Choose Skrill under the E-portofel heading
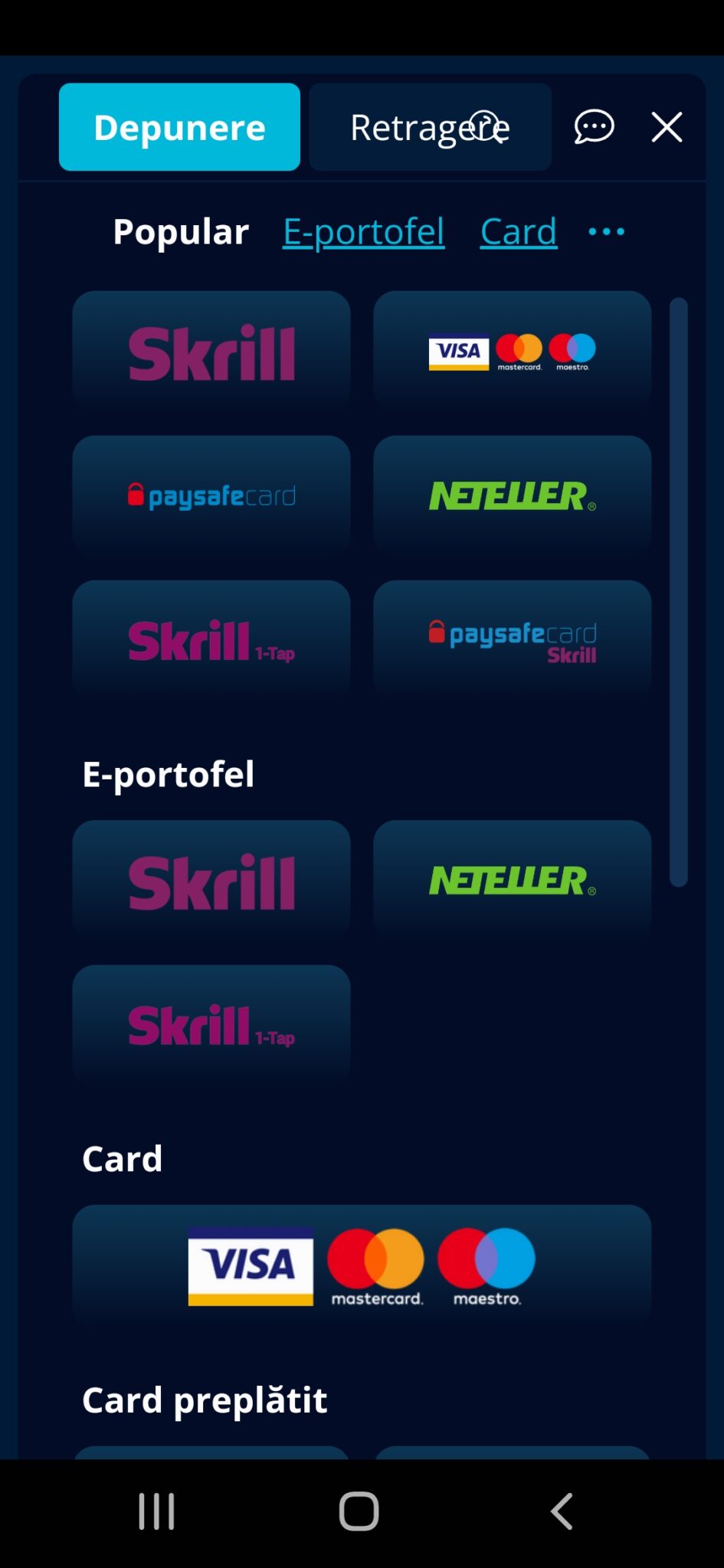 [211, 880]
